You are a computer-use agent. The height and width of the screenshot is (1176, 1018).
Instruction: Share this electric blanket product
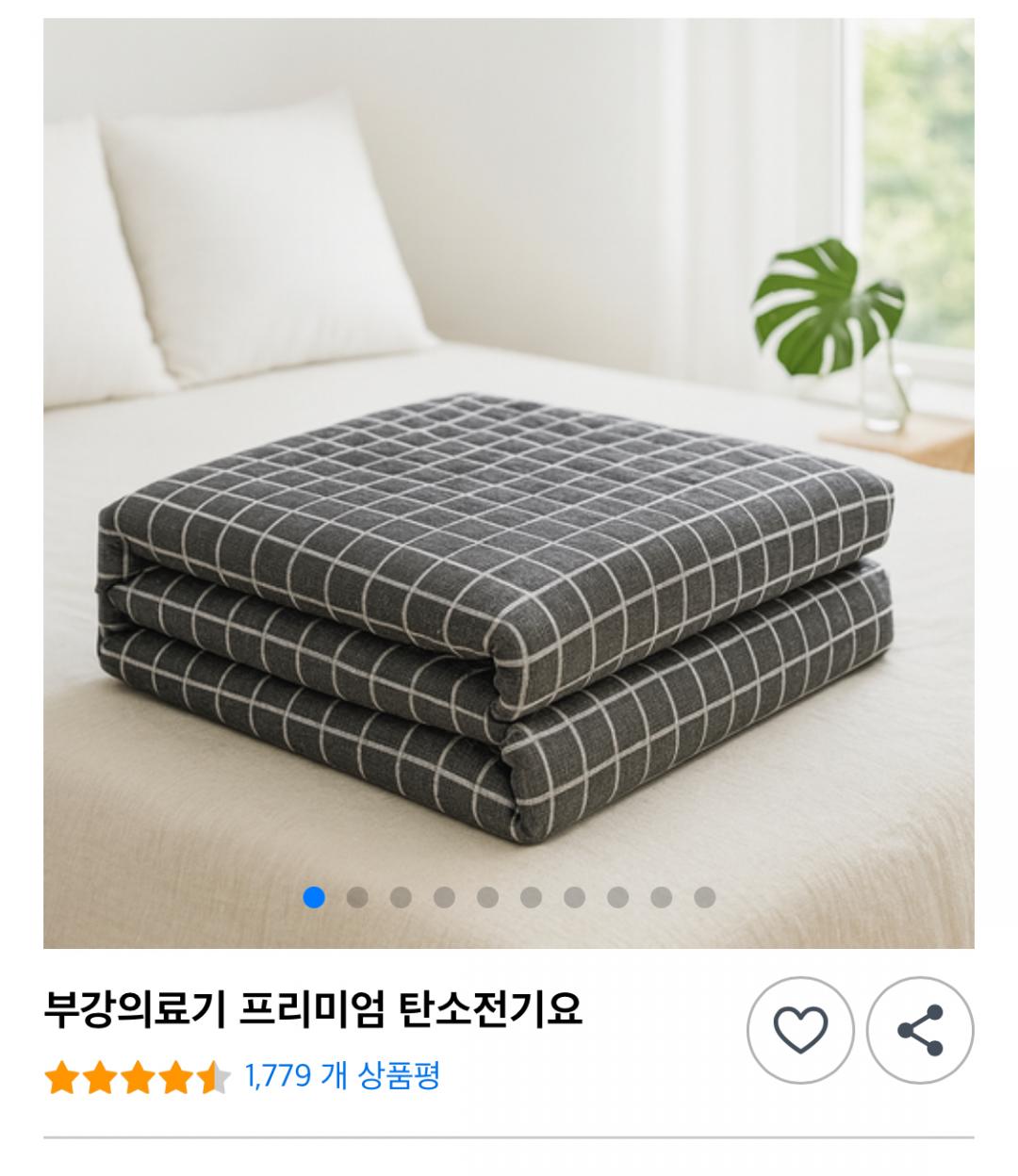coord(920,1030)
